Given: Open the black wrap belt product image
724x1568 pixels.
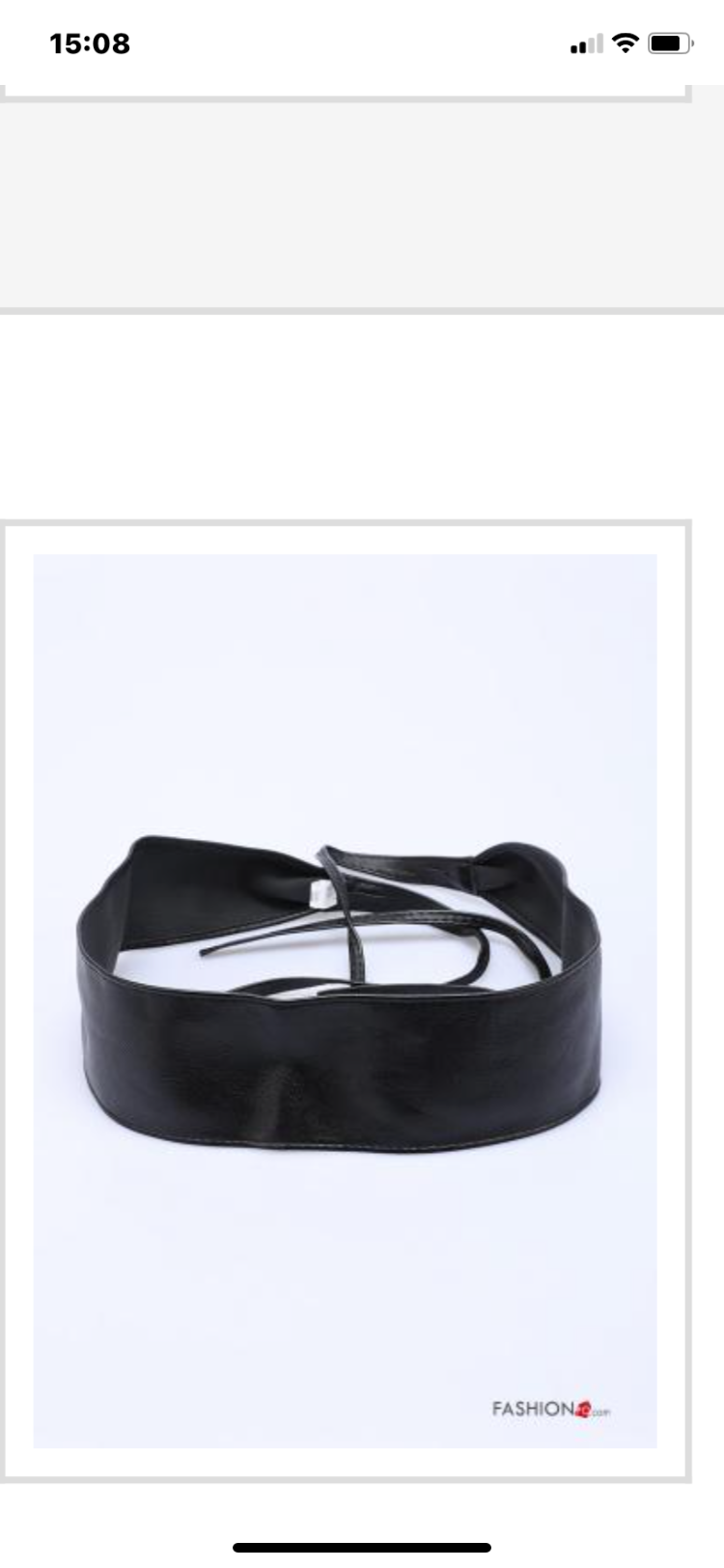Looking at the screenshot, I should tap(345, 1000).
